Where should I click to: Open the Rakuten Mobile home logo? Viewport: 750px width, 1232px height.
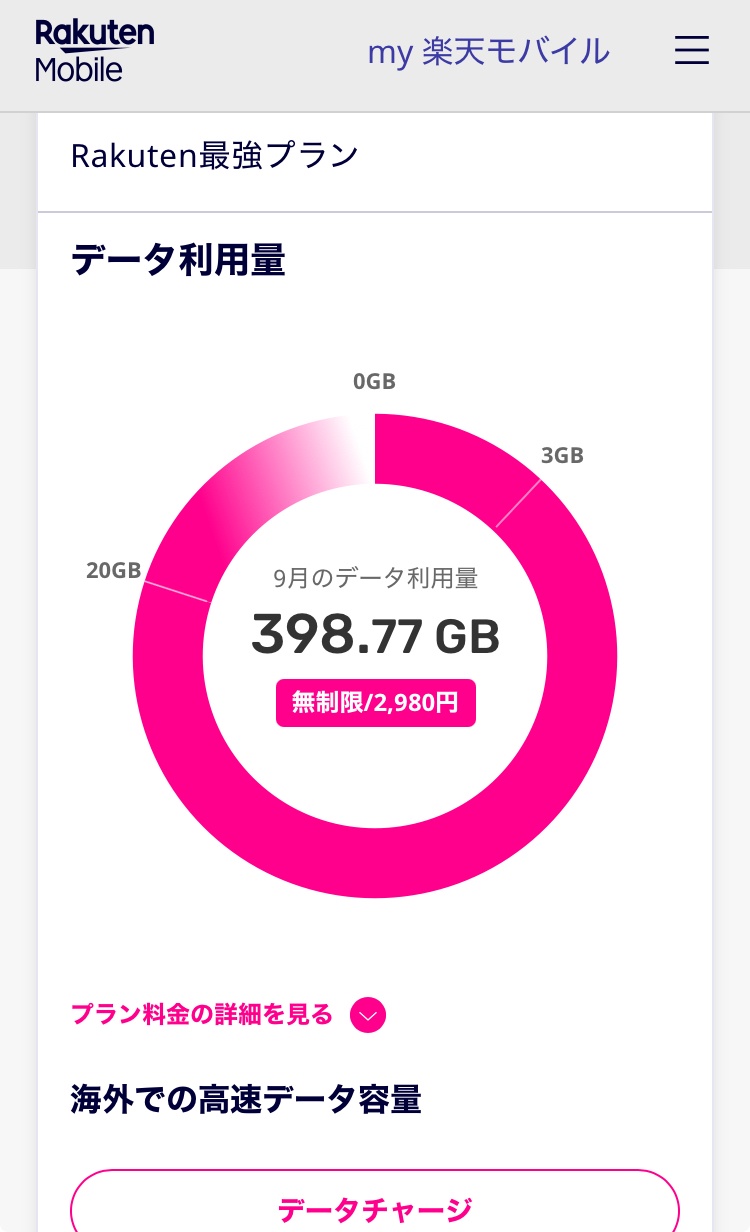(94, 50)
